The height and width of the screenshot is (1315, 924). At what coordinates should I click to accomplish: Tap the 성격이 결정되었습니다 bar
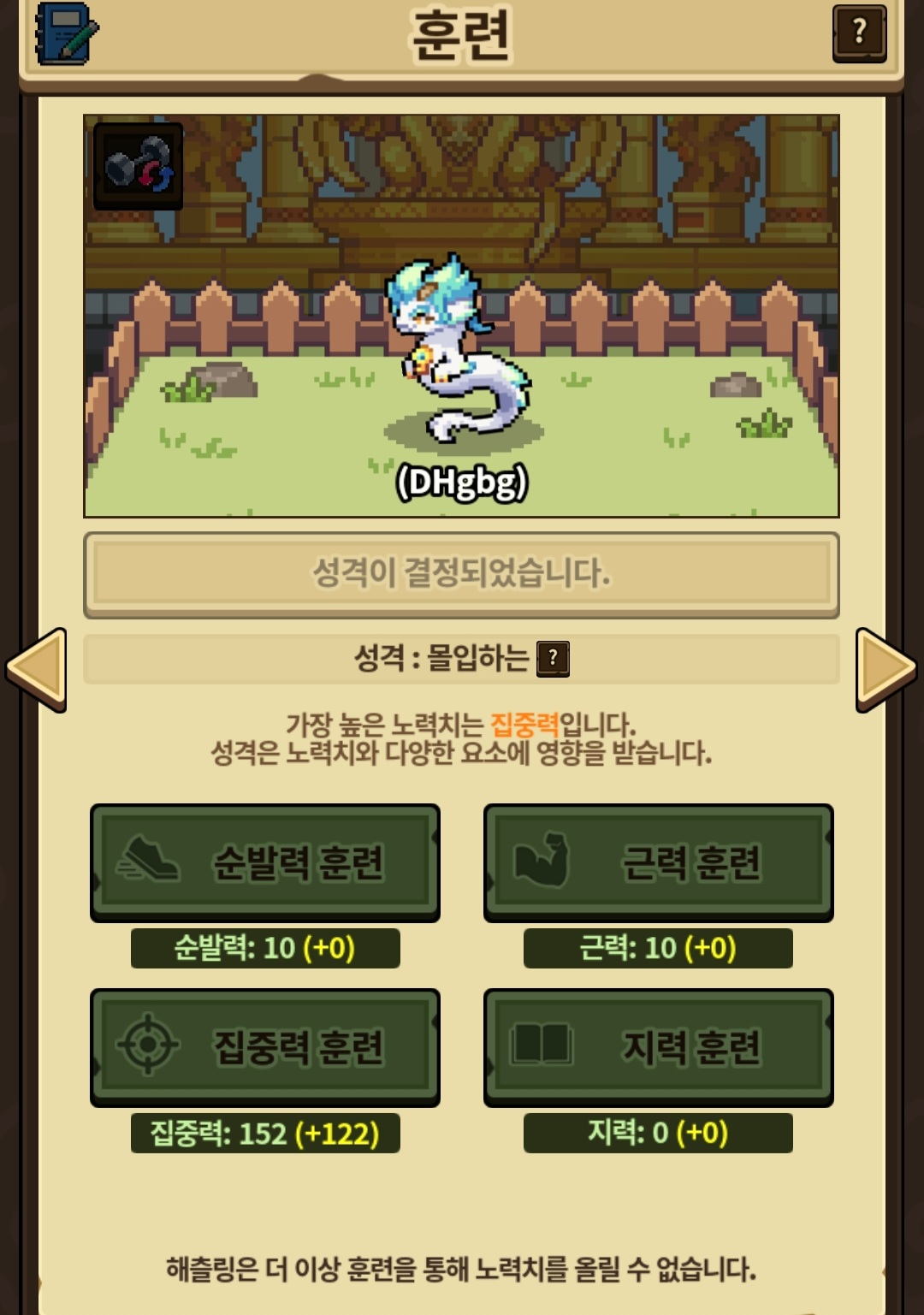point(461,575)
